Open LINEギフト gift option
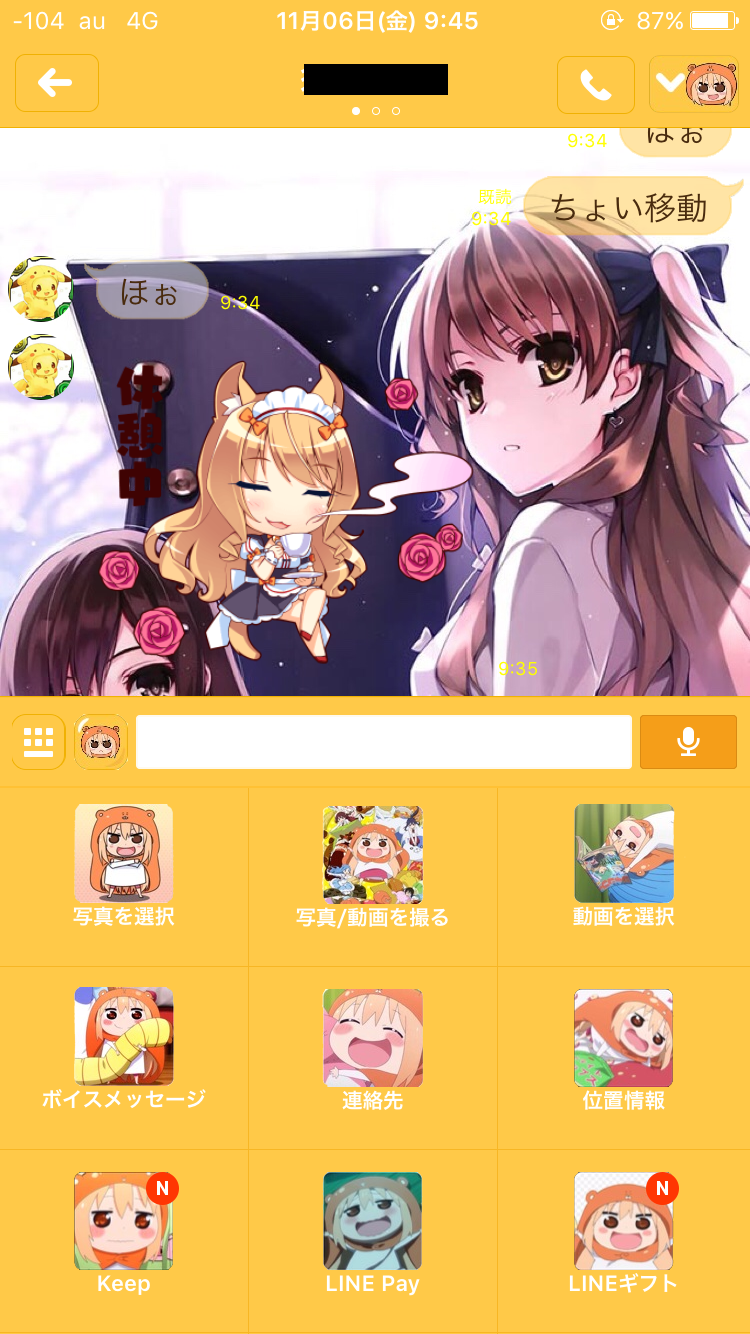 pos(623,1231)
